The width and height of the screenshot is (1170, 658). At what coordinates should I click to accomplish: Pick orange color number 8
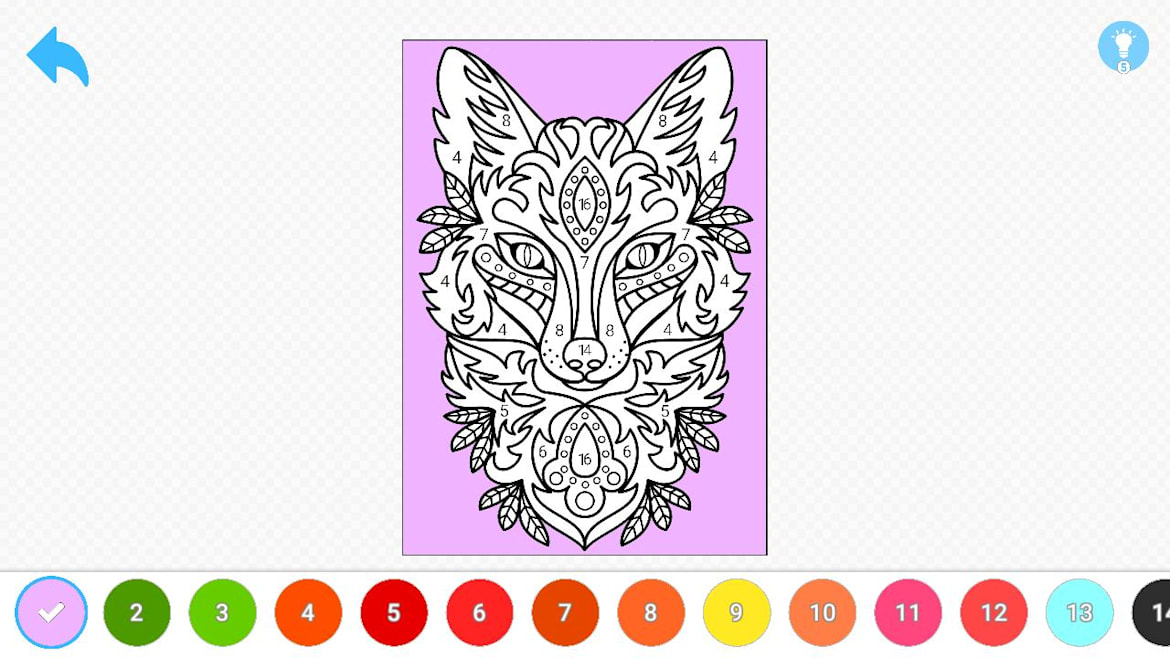click(651, 612)
